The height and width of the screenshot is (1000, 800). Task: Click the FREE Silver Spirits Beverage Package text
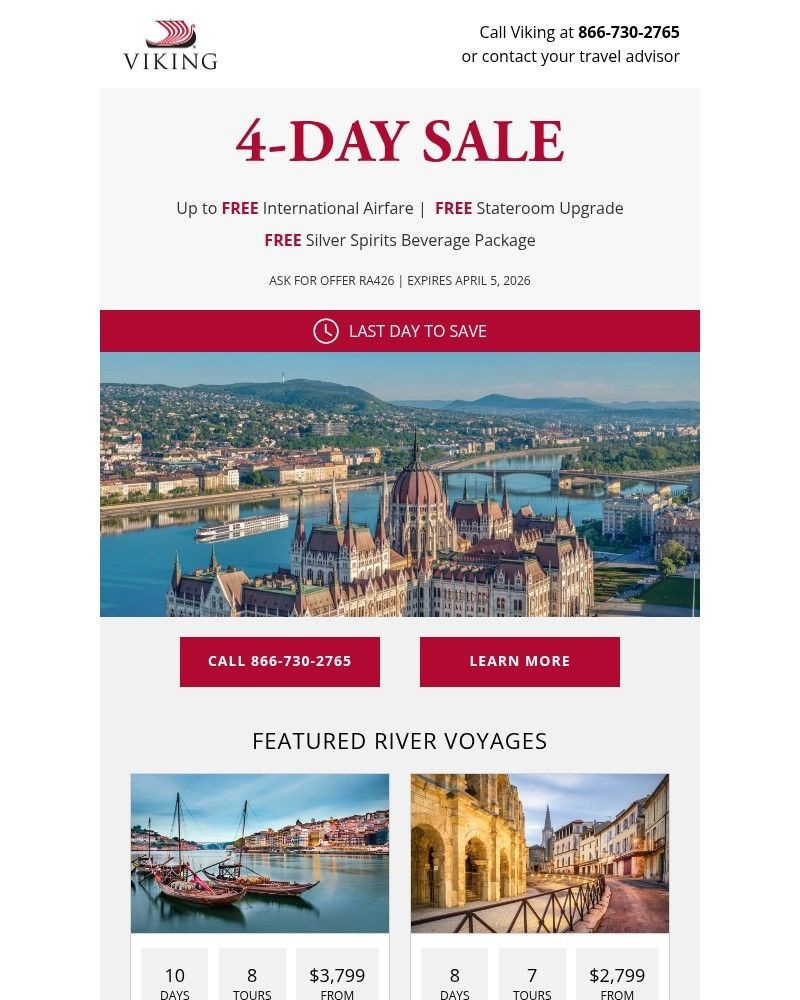400,240
